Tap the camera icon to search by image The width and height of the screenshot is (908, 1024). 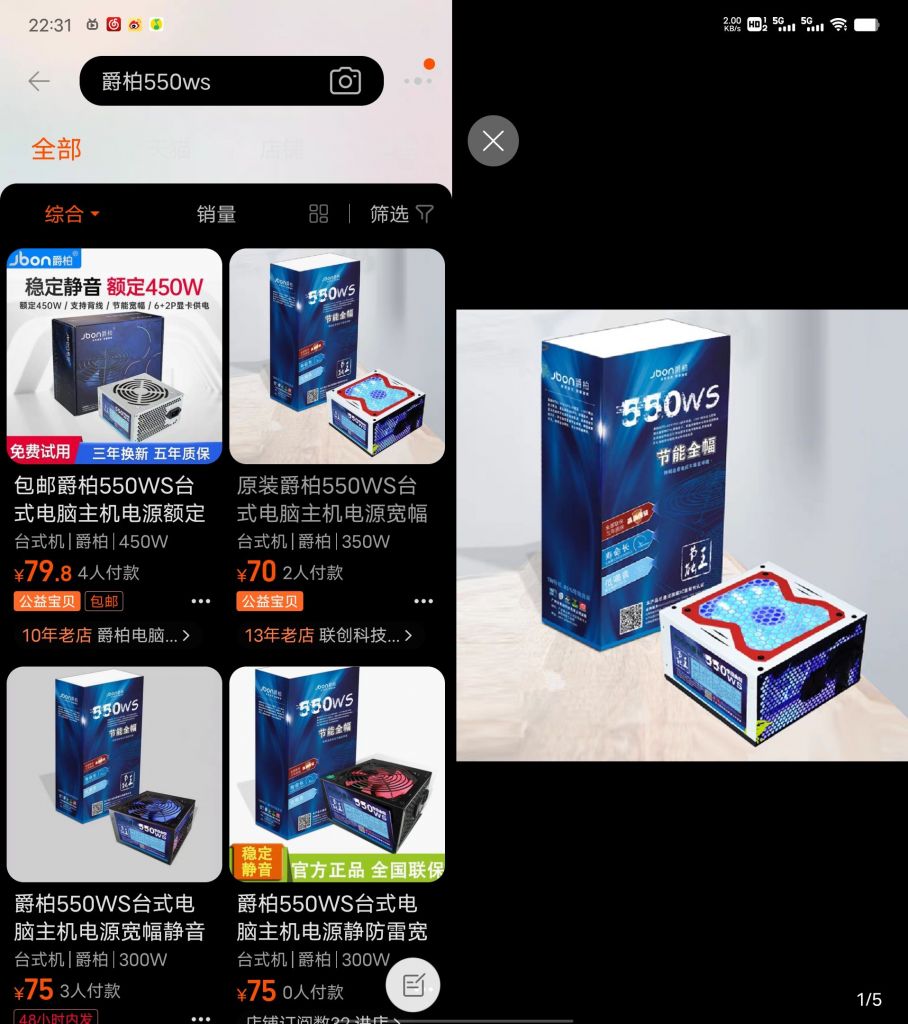[345, 81]
